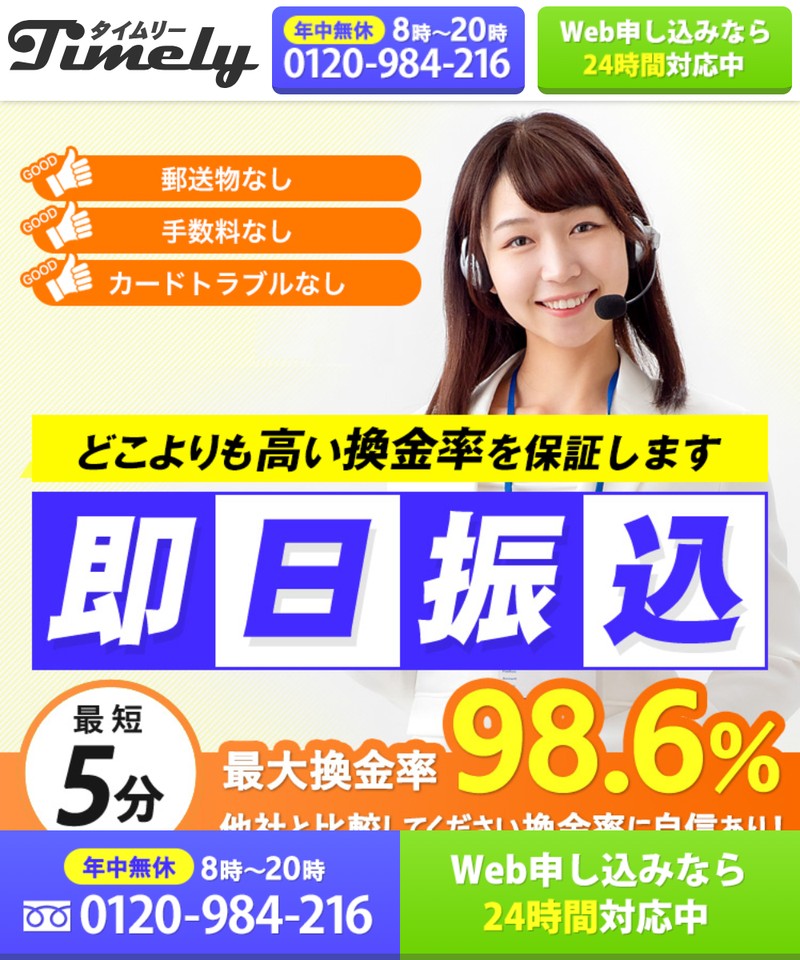Tap the header phone number 0120-984-216 button
The height and width of the screenshot is (960, 800).
[398, 50]
